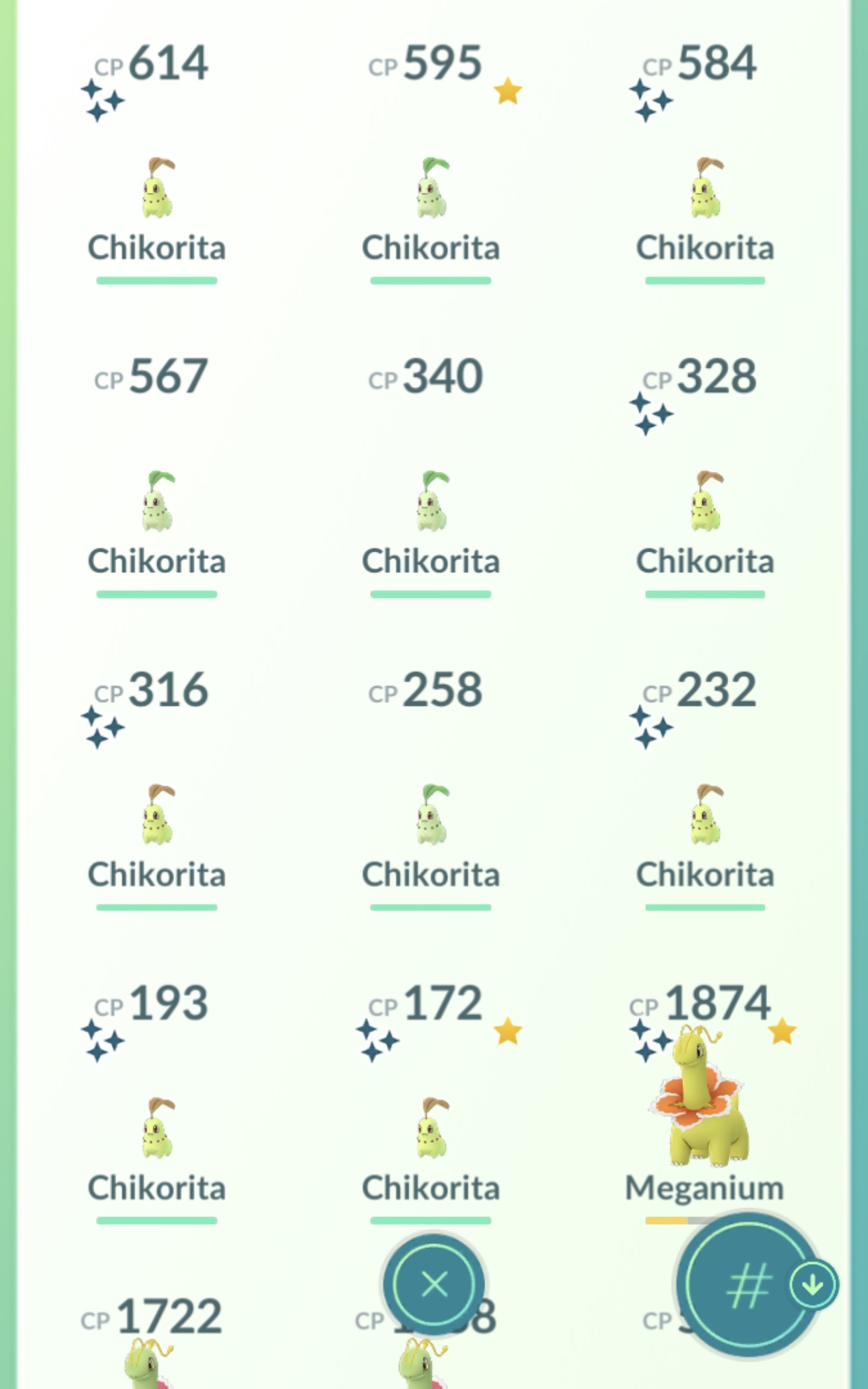The height and width of the screenshot is (1389, 868).
Task: Open the Chikorita with CP 258
Action: (x=432, y=816)
